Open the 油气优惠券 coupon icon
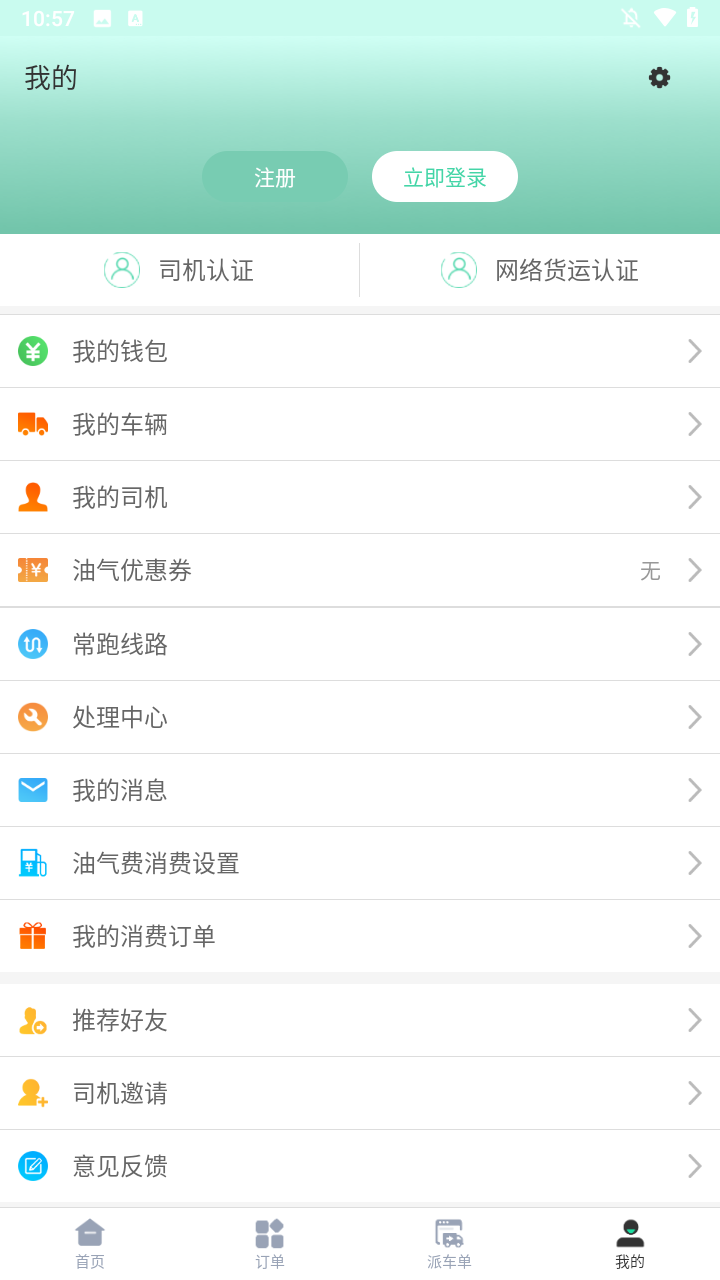720x1280 pixels. tap(33, 570)
